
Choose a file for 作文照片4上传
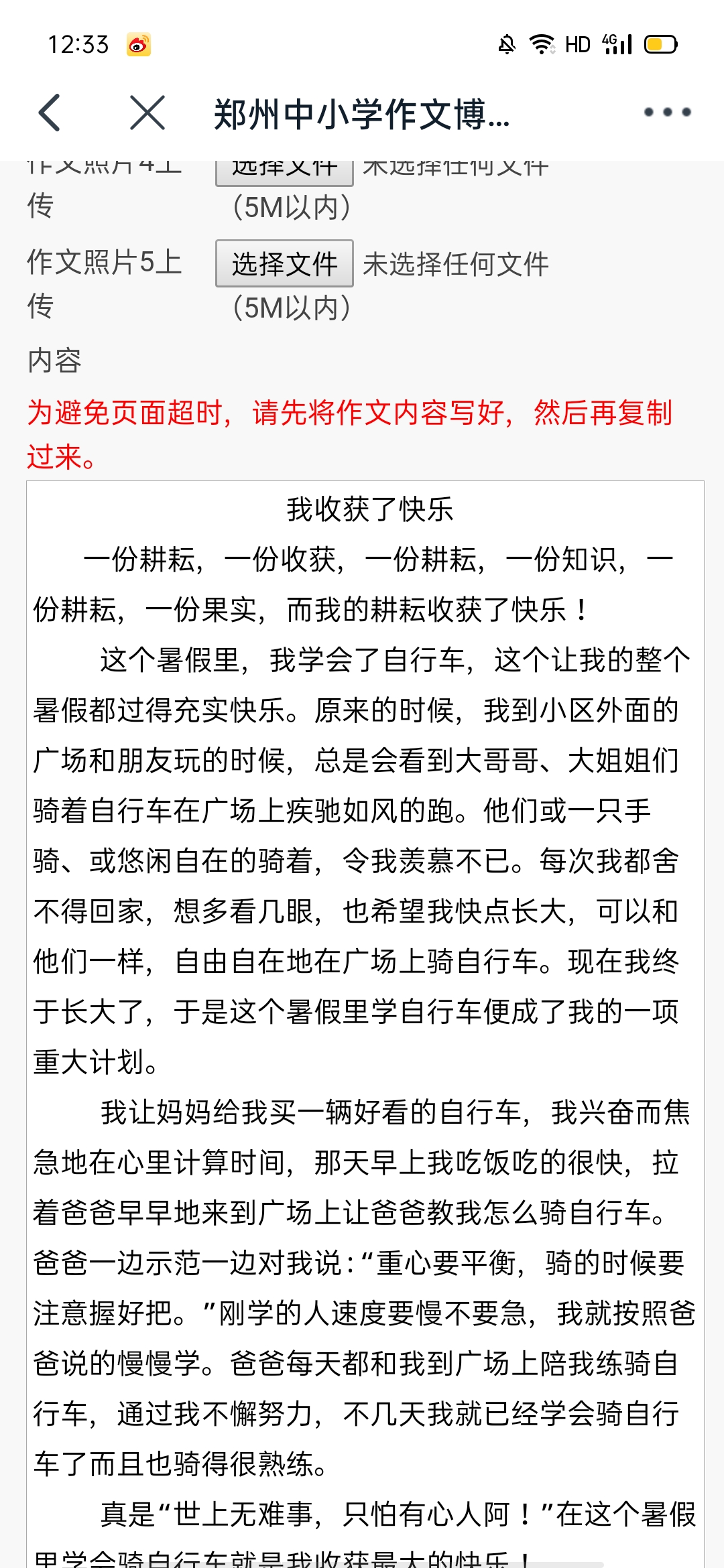pyautogui.click(x=284, y=172)
